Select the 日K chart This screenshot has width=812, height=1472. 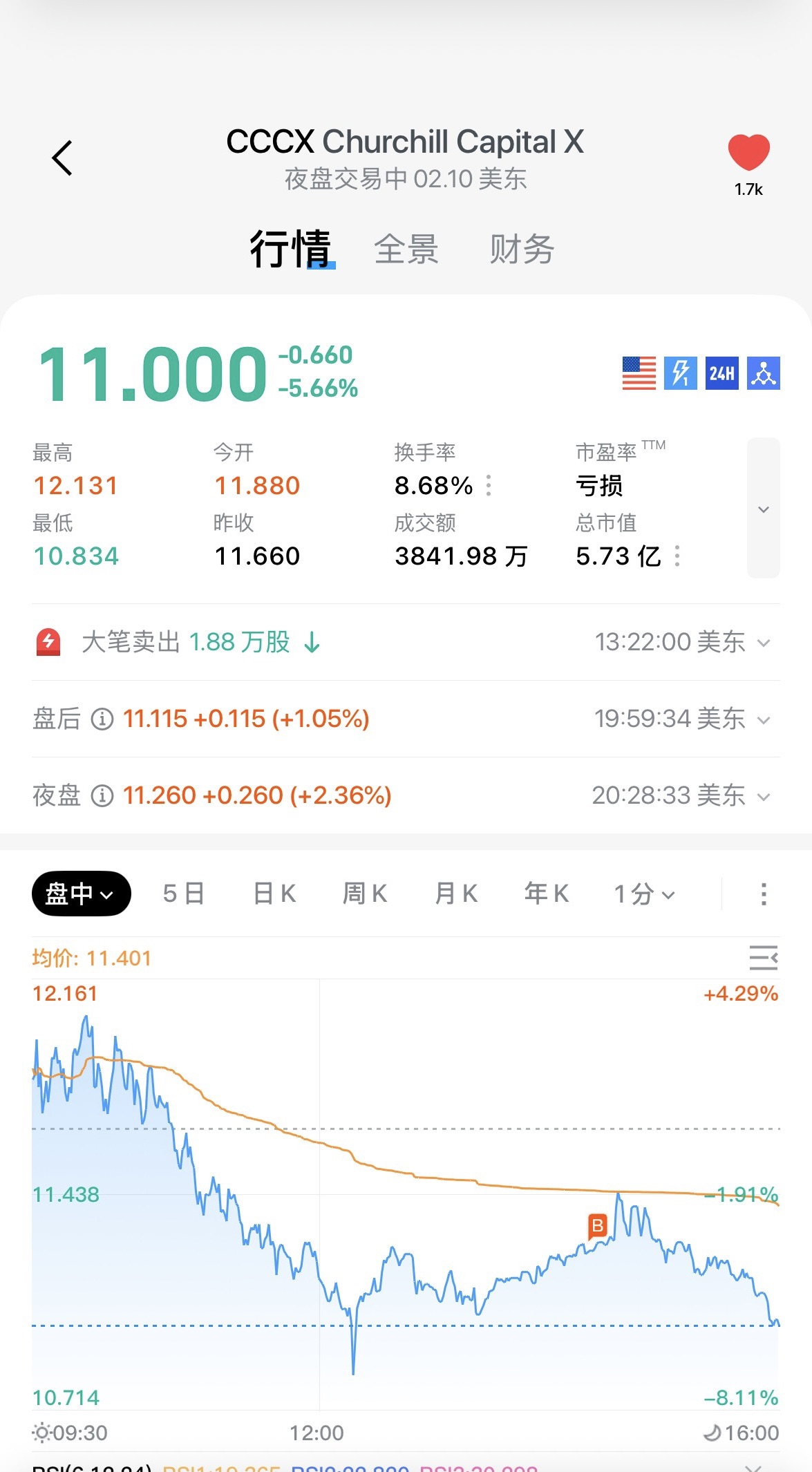coord(274,894)
